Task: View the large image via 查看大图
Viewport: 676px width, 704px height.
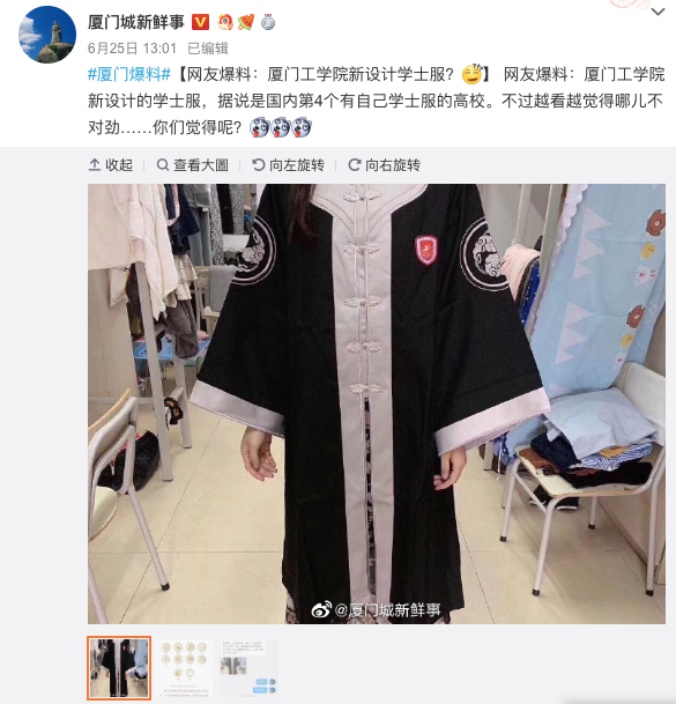Action: 193,165
